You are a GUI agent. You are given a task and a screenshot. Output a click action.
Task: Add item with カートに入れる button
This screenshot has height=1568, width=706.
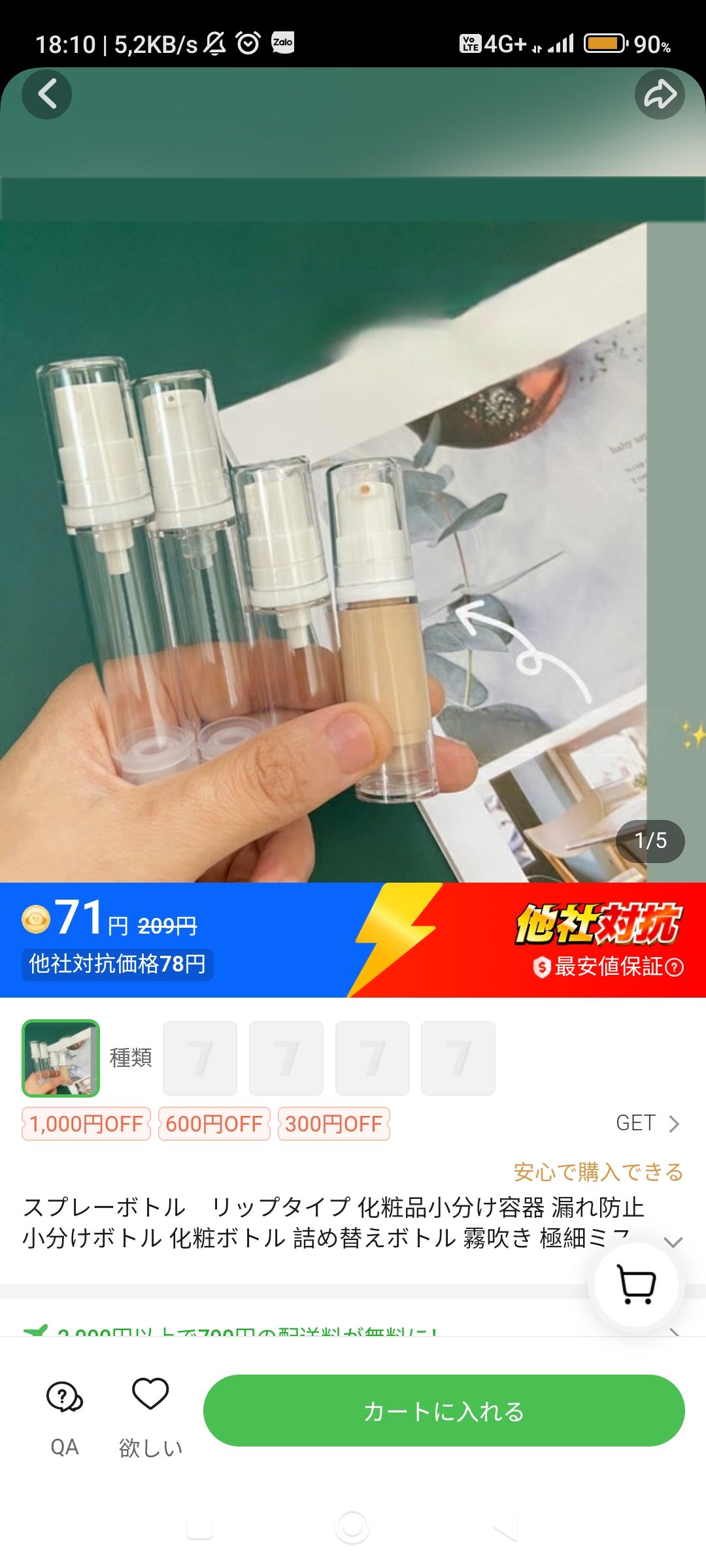[444, 1411]
